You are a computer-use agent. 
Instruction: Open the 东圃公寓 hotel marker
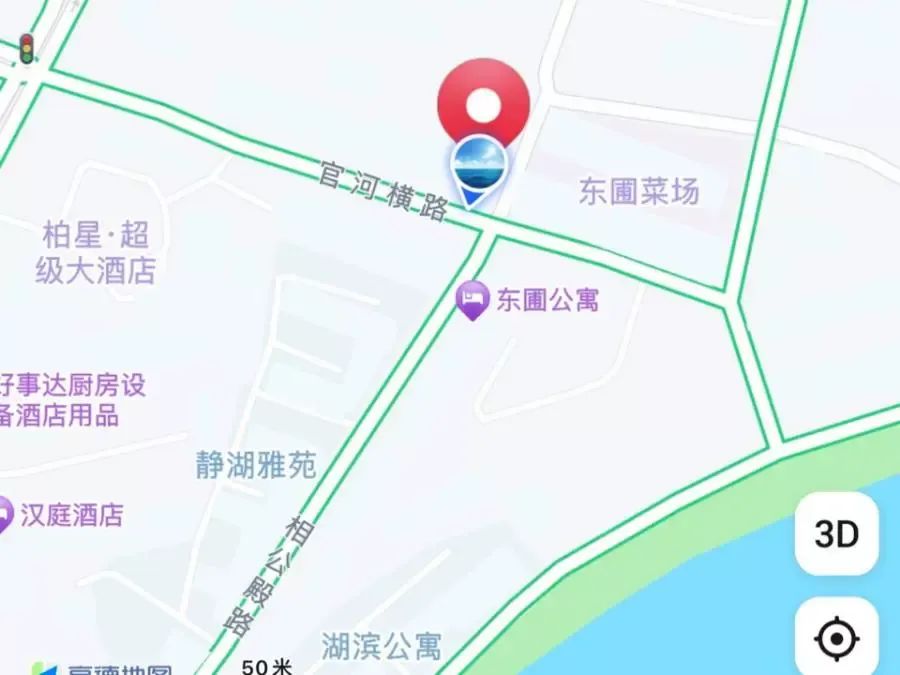[x=473, y=298]
